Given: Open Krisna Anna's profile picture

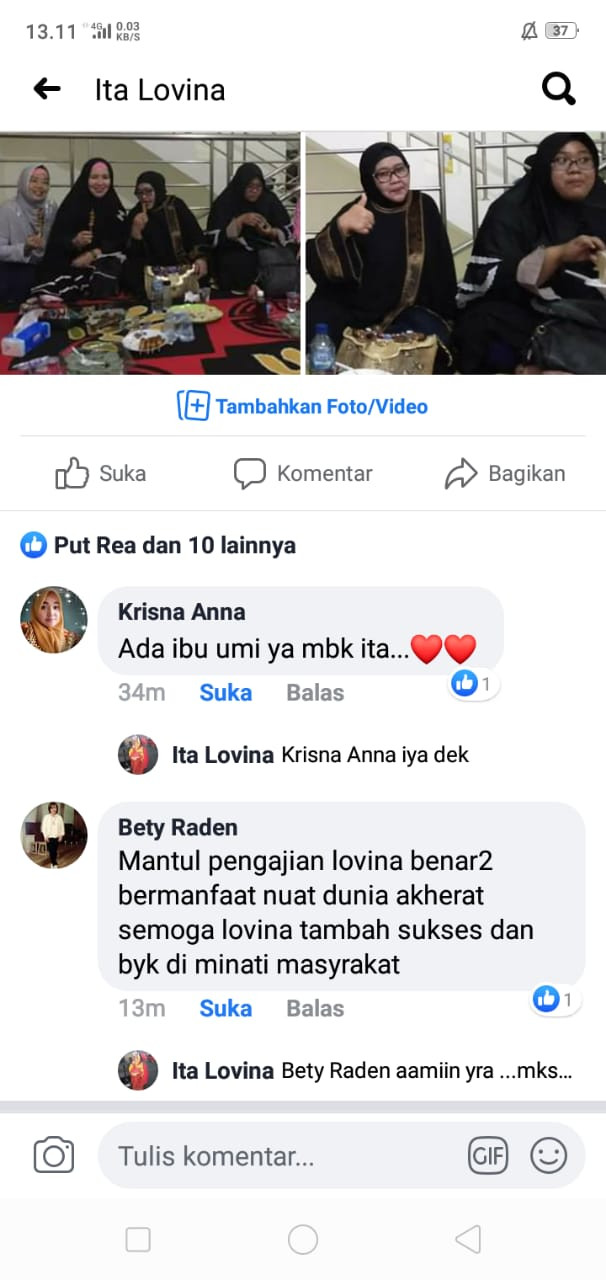Looking at the screenshot, I should 54,620.
